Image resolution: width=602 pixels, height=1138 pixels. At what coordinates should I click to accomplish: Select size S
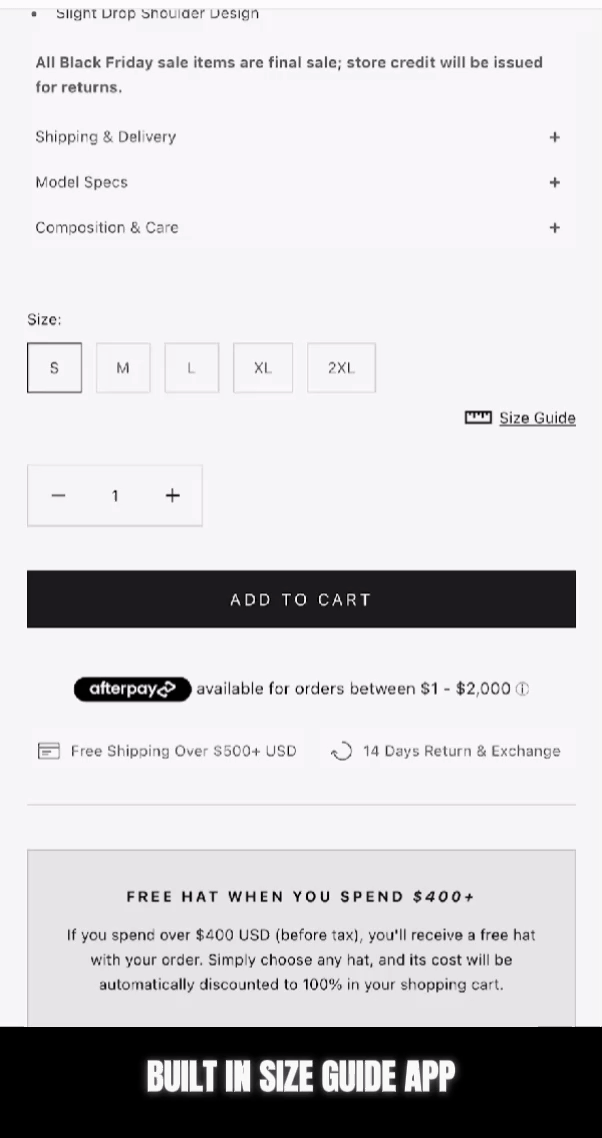coord(54,368)
